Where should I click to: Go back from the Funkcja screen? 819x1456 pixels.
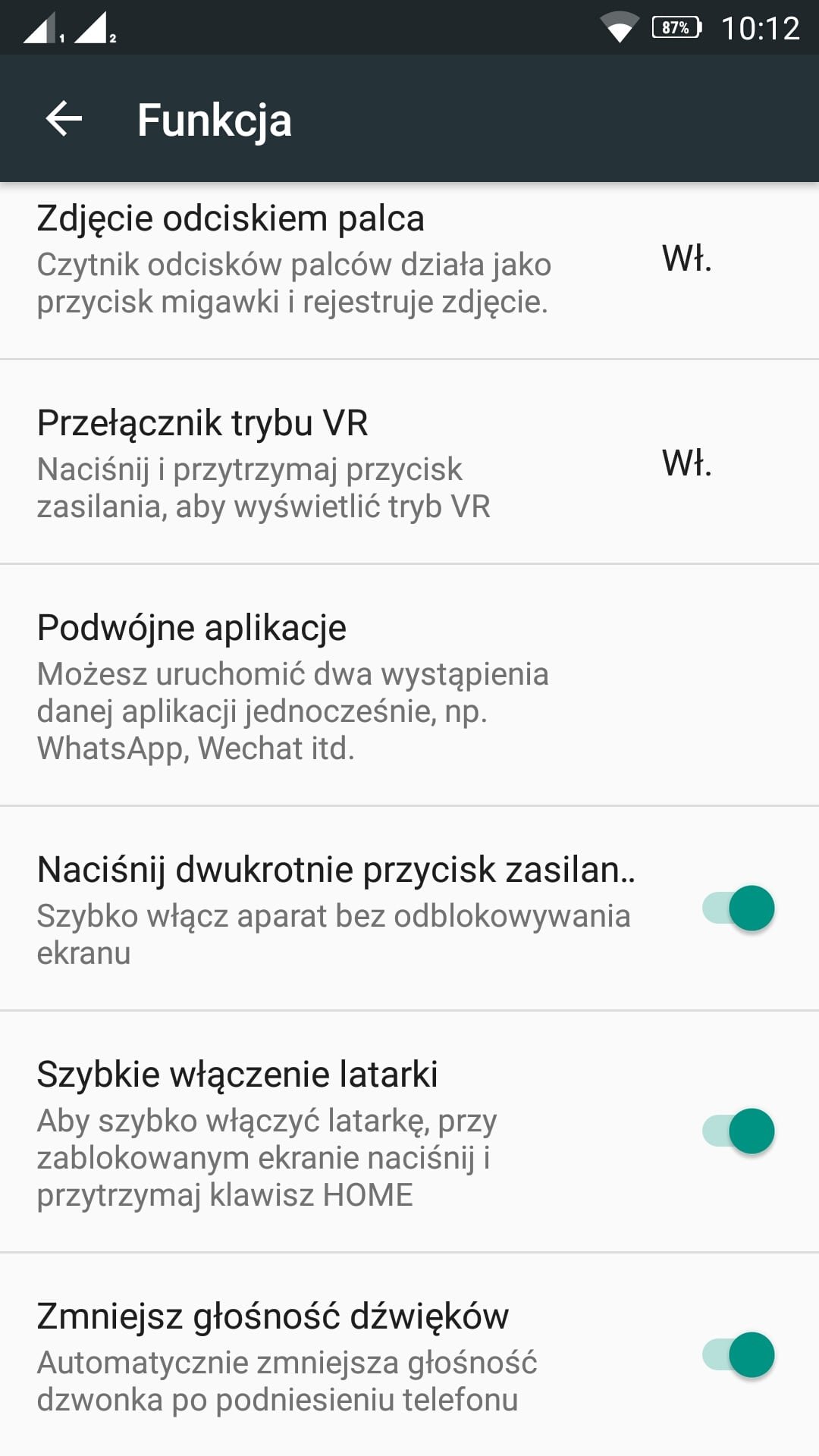(x=64, y=119)
